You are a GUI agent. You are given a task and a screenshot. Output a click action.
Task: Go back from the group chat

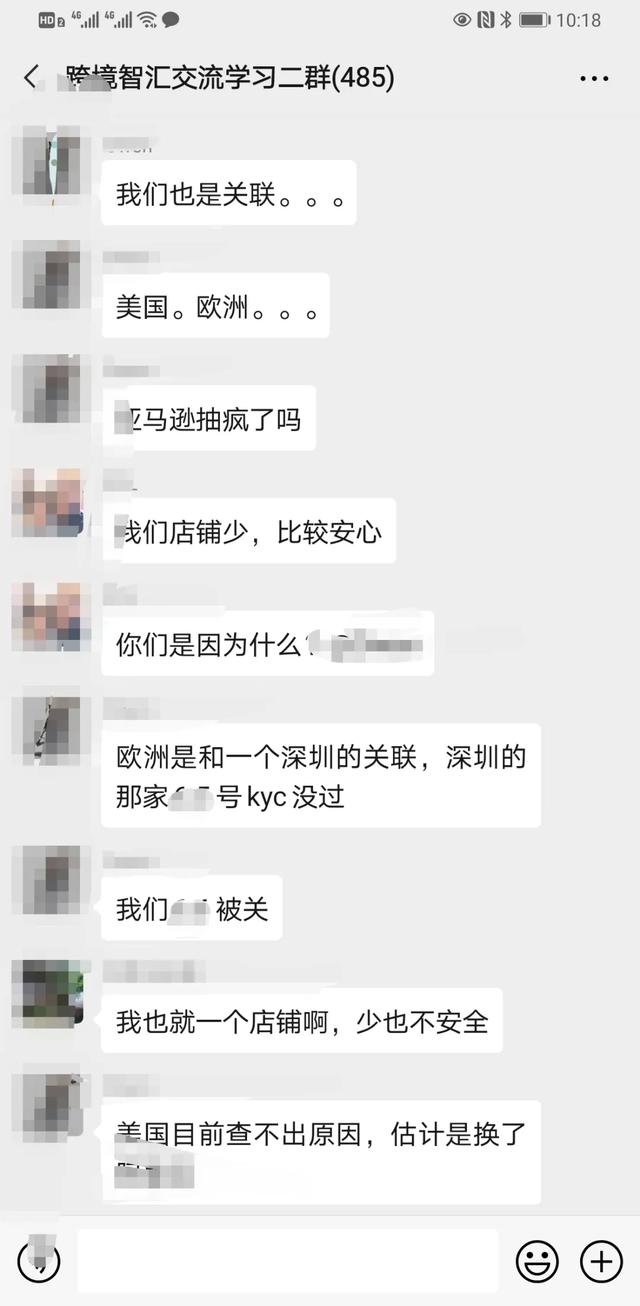coord(32,77)
